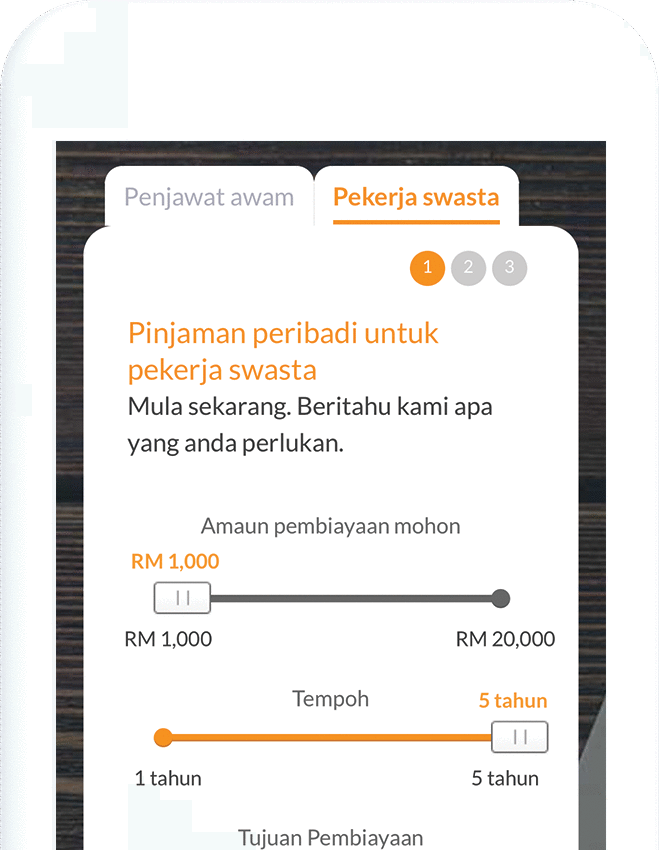Select the Pekerja swasta tab
Image resolution: width=660 pixels, height=850 pixels.
click(416, 197)
